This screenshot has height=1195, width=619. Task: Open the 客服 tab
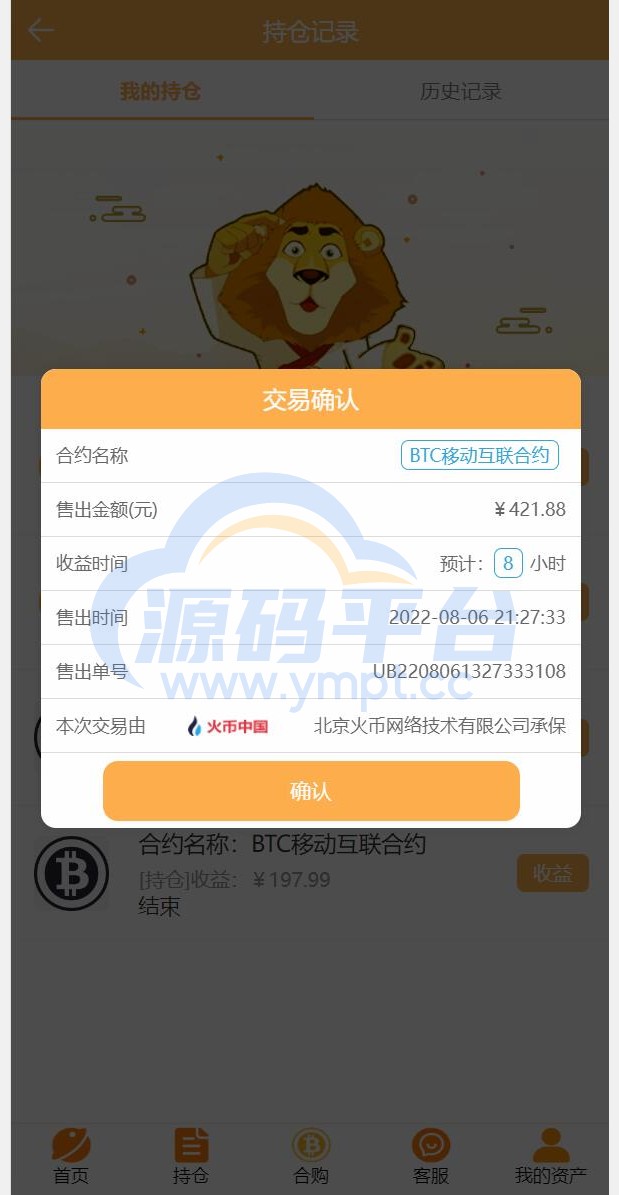[431, 1156]
